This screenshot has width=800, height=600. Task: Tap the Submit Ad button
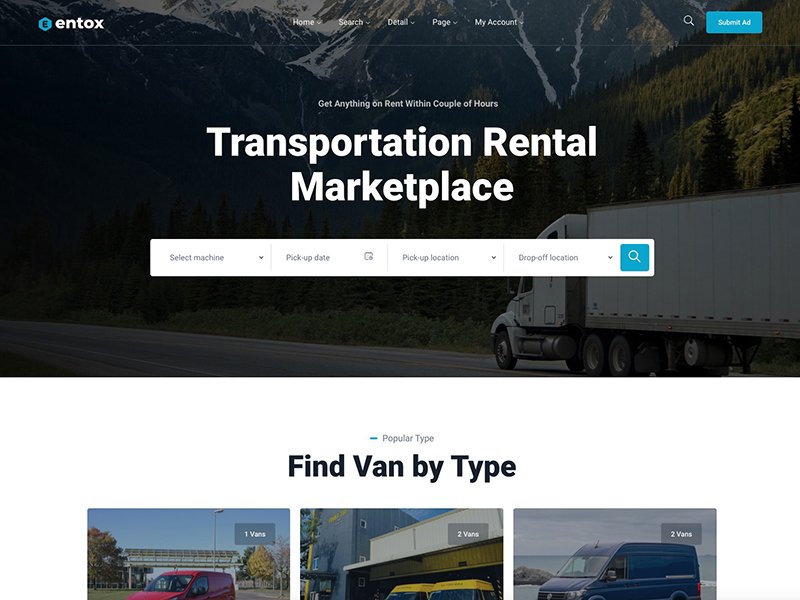[733, 22]
